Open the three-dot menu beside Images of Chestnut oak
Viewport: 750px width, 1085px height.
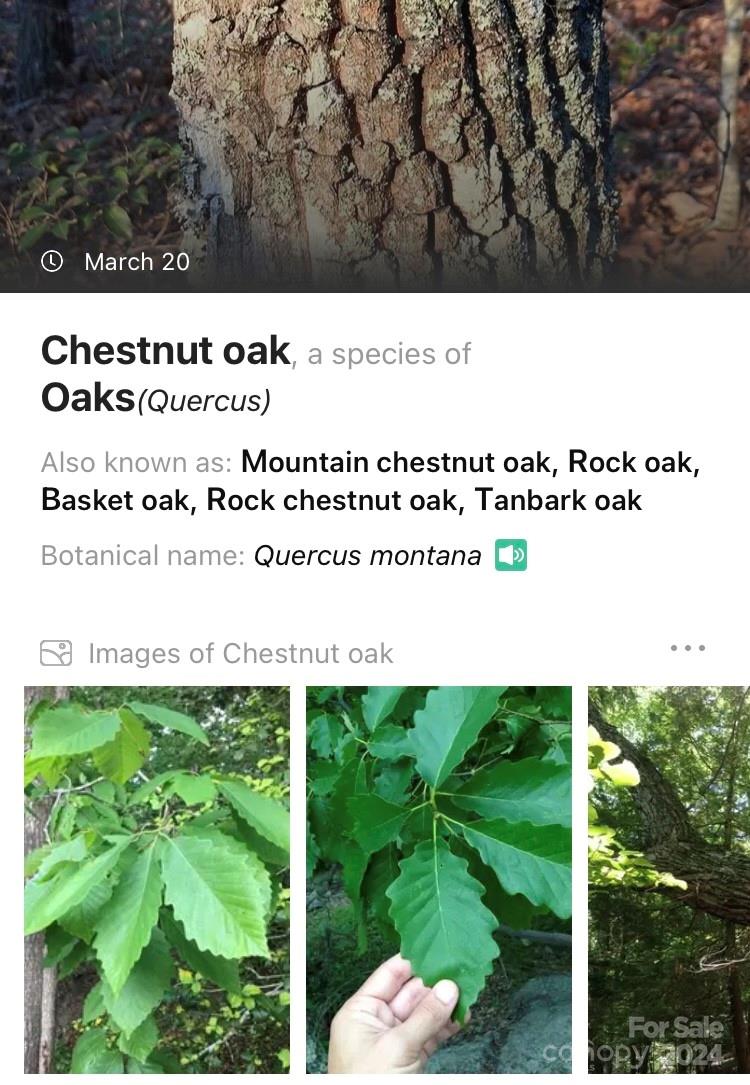click(688, 648)
